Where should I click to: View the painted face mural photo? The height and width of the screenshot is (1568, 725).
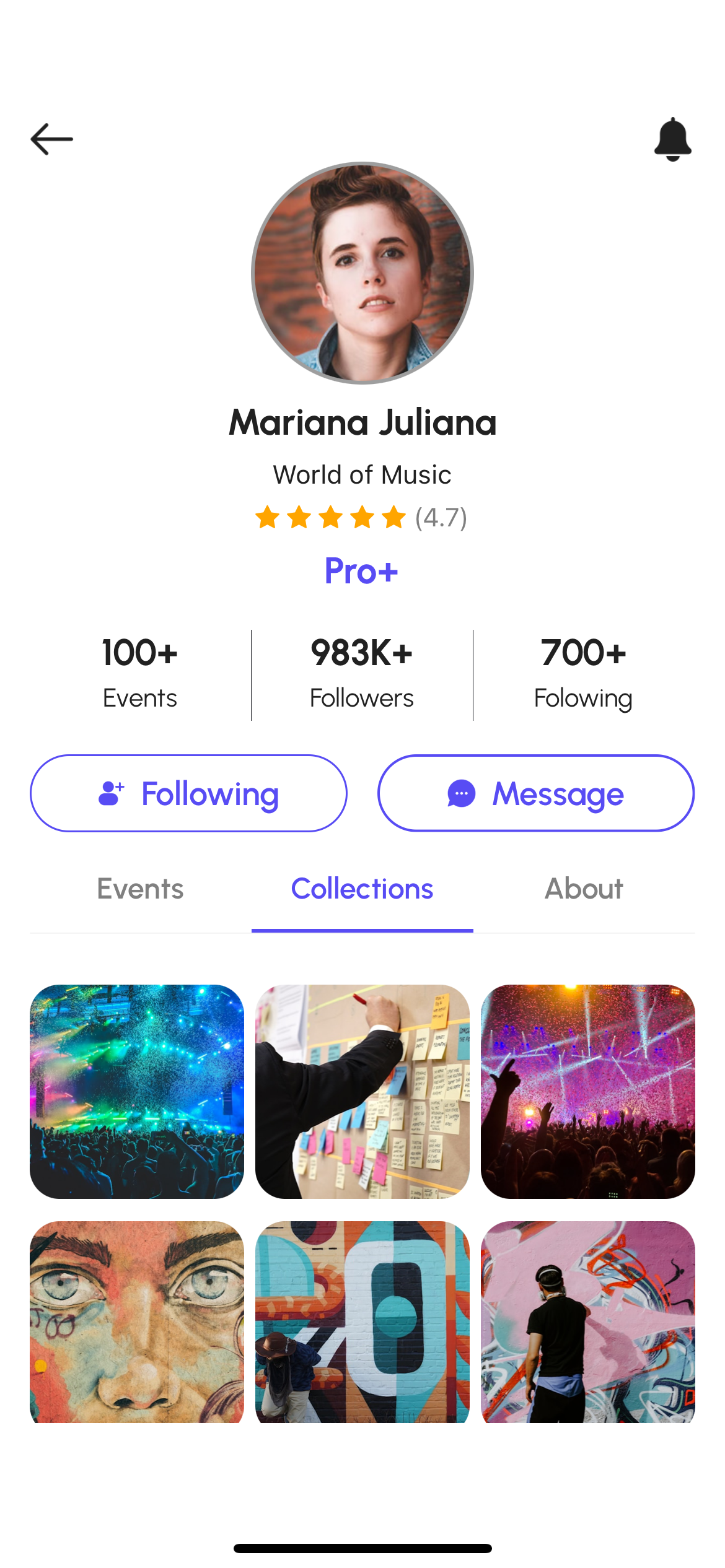137,1322
